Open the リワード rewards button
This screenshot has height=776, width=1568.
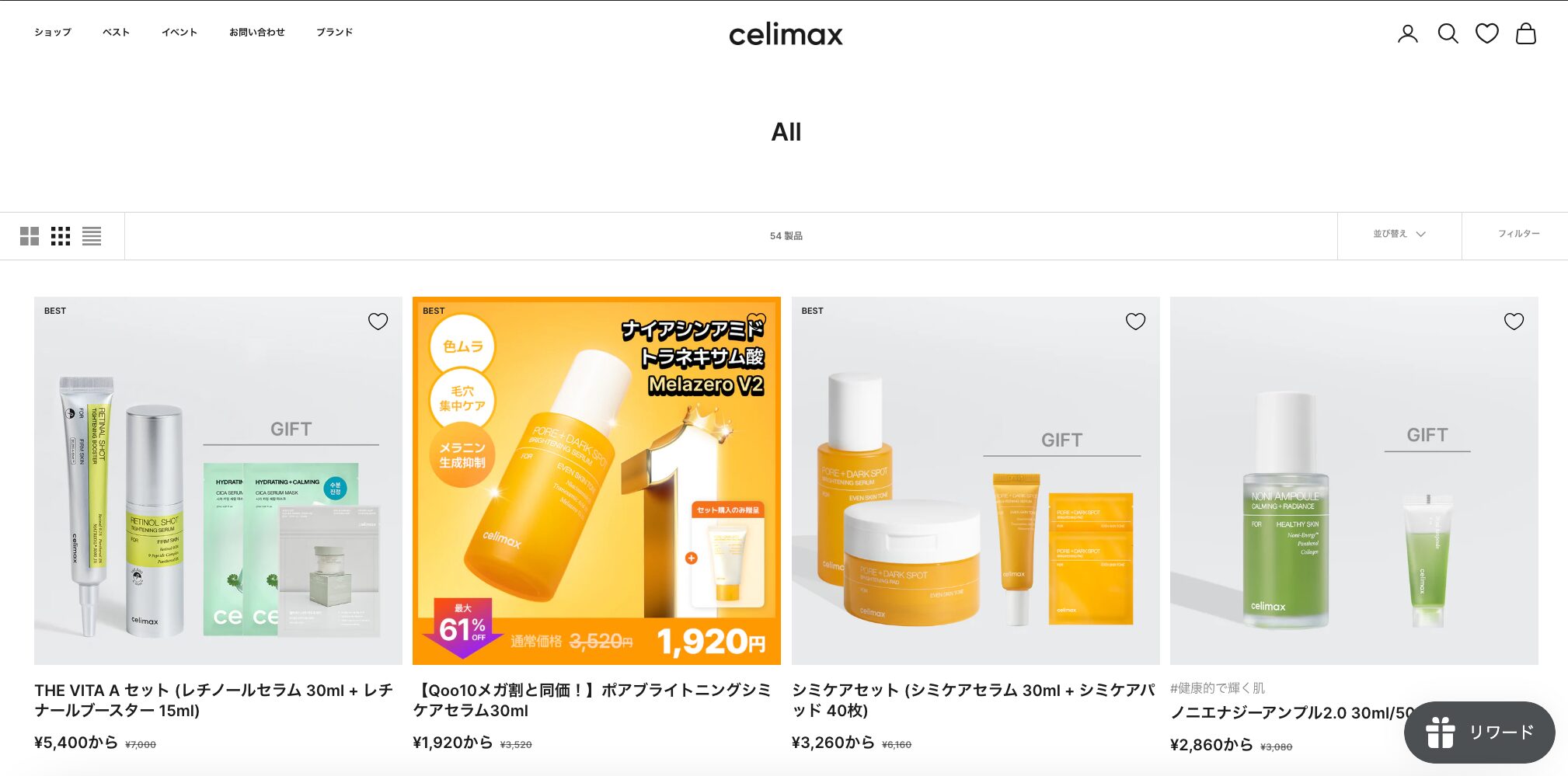[x=1479, y=732]
